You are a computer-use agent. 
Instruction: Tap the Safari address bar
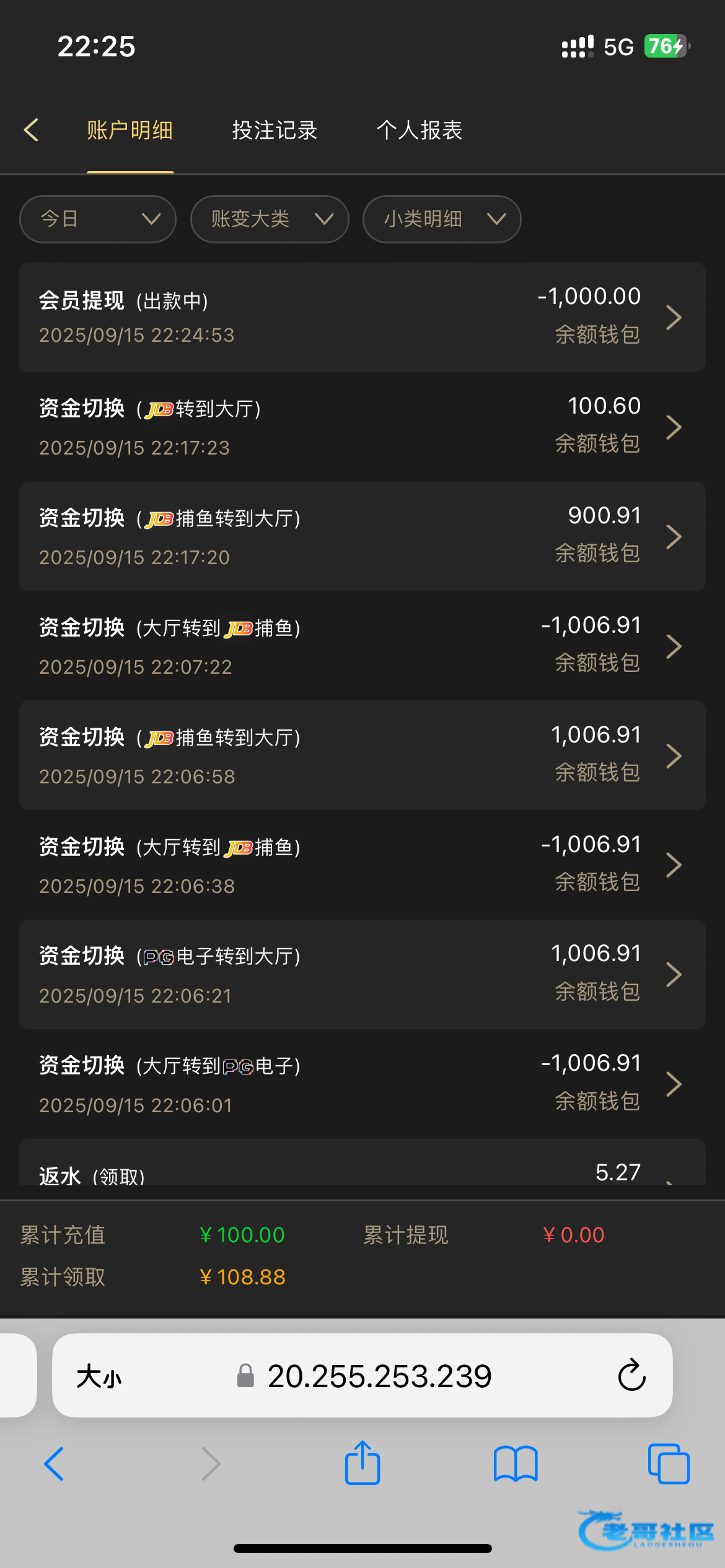(362, 1375)
